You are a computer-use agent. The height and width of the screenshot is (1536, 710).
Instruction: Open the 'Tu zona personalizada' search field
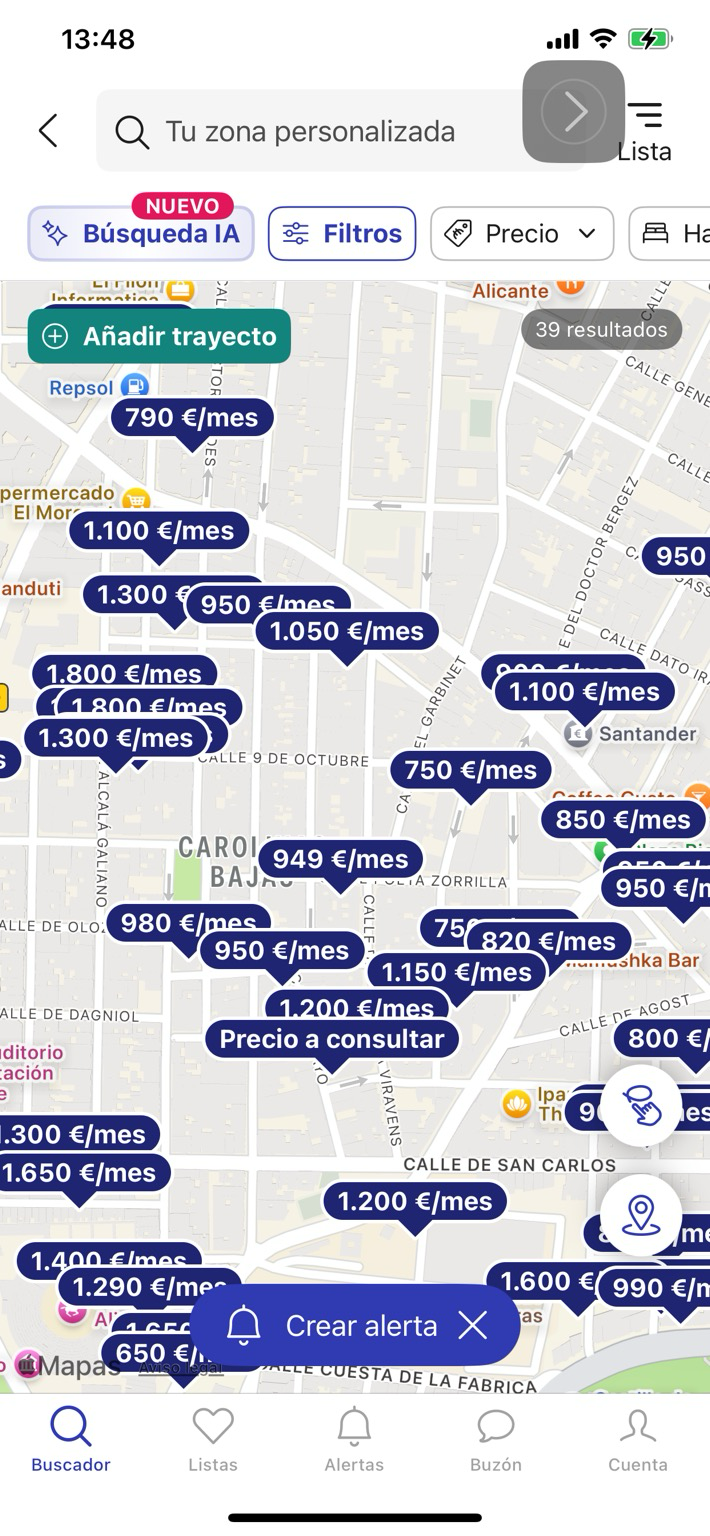point(310,131)
